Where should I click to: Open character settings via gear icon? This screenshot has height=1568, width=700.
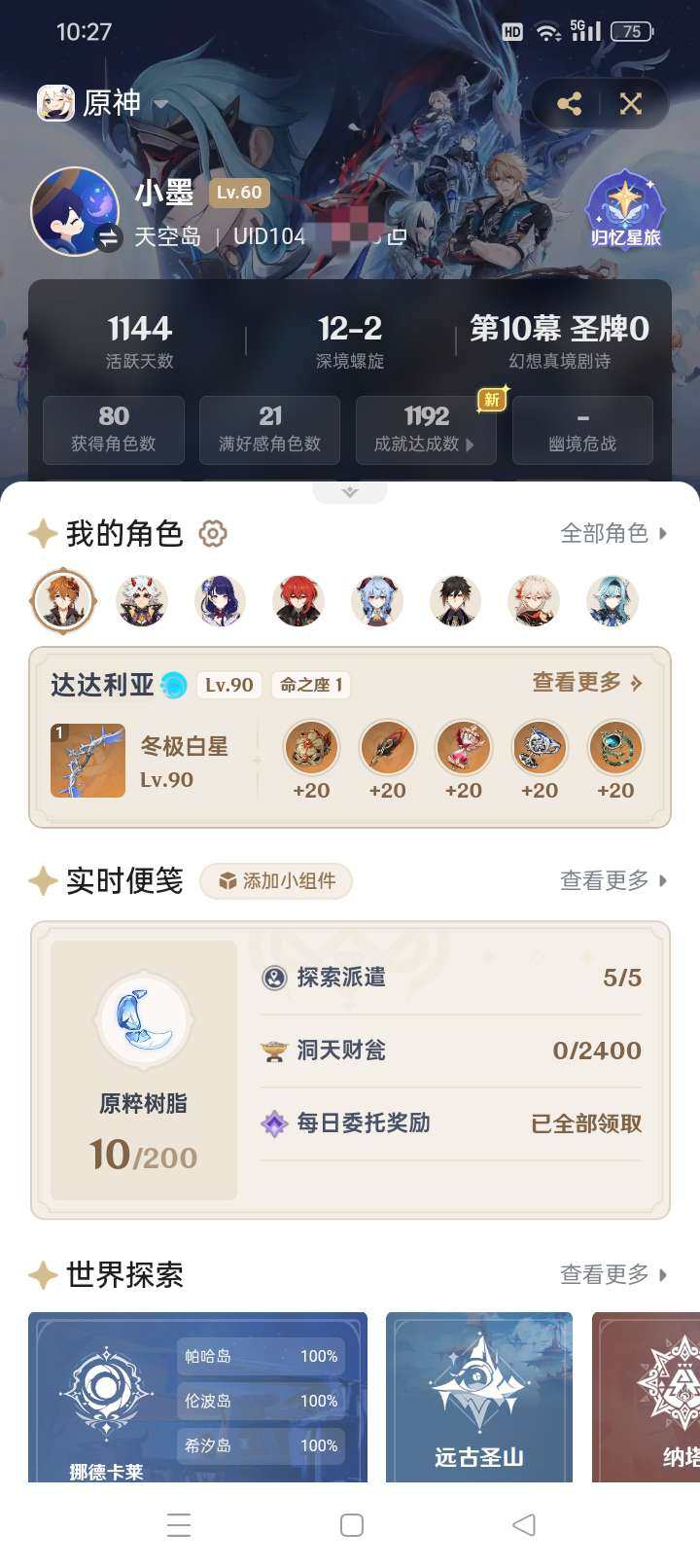click(212, 533)
